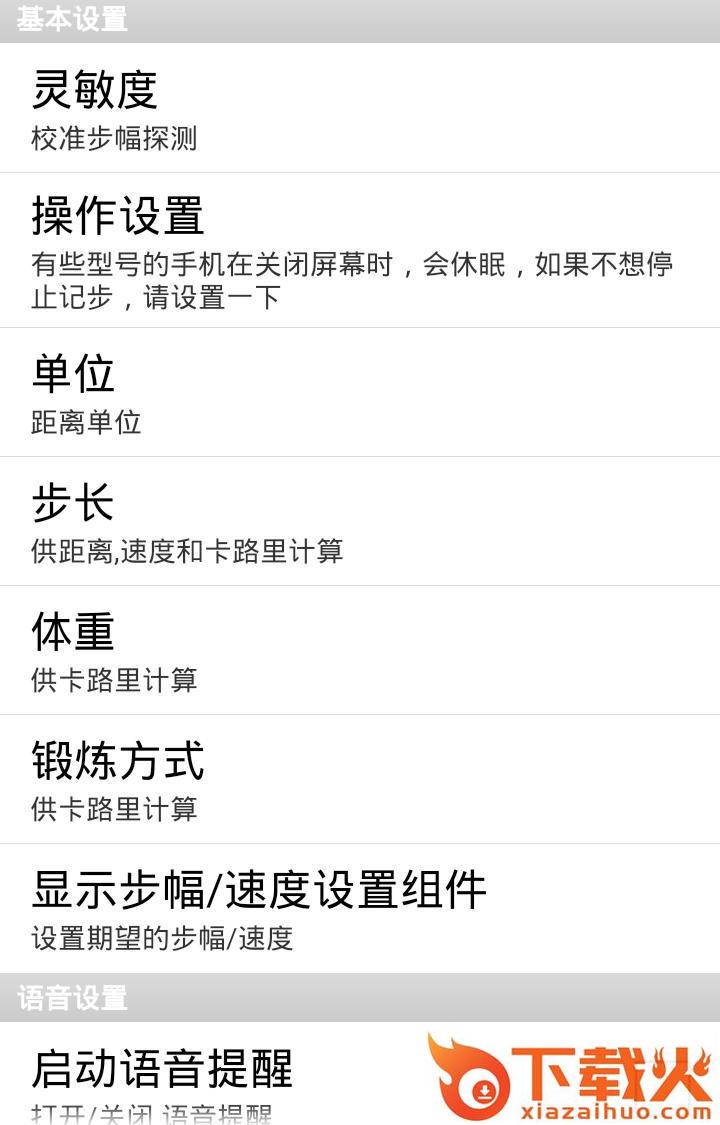Viewport: 720px width, 1125px height.
Task: Select the 单位 distance unit option
Action: 360,392
